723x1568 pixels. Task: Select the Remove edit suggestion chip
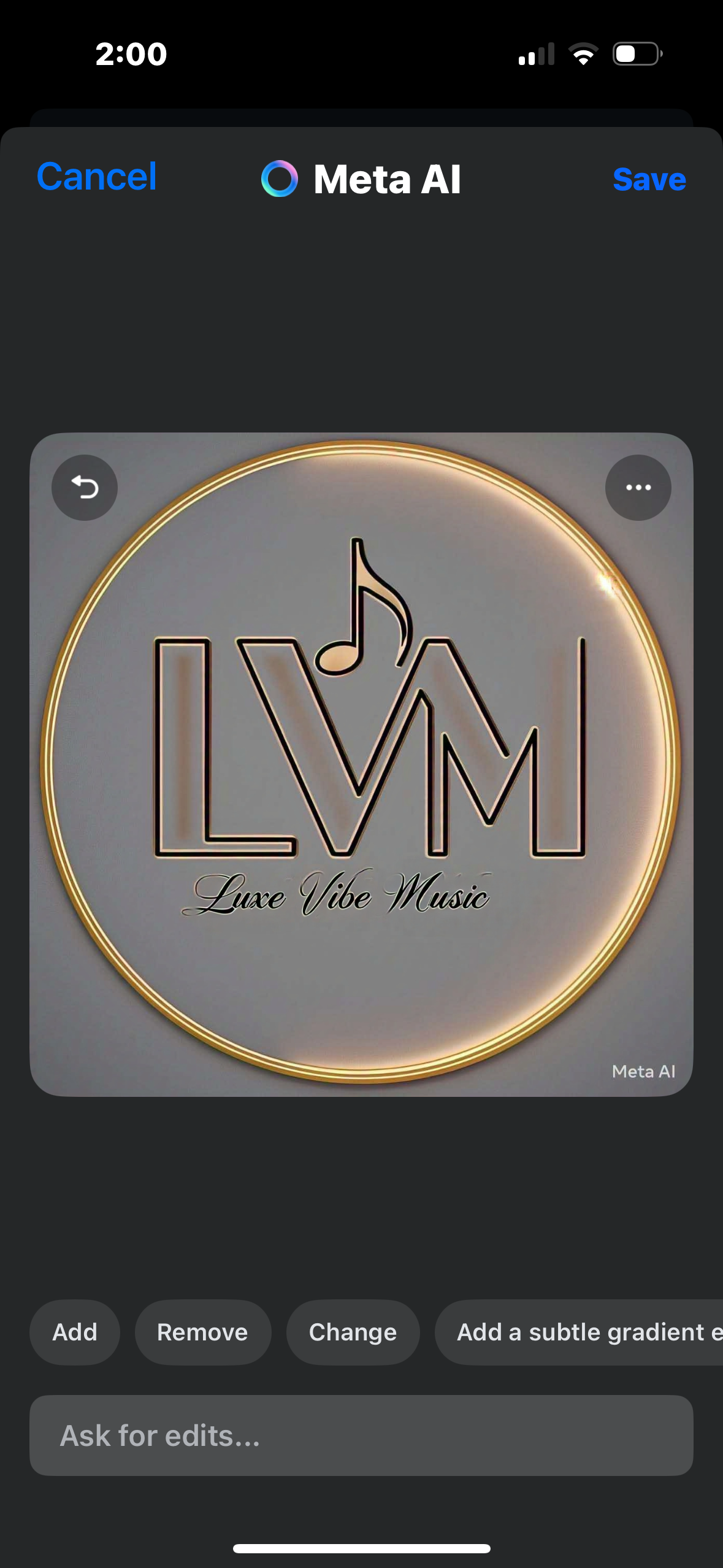[202, 1331]
